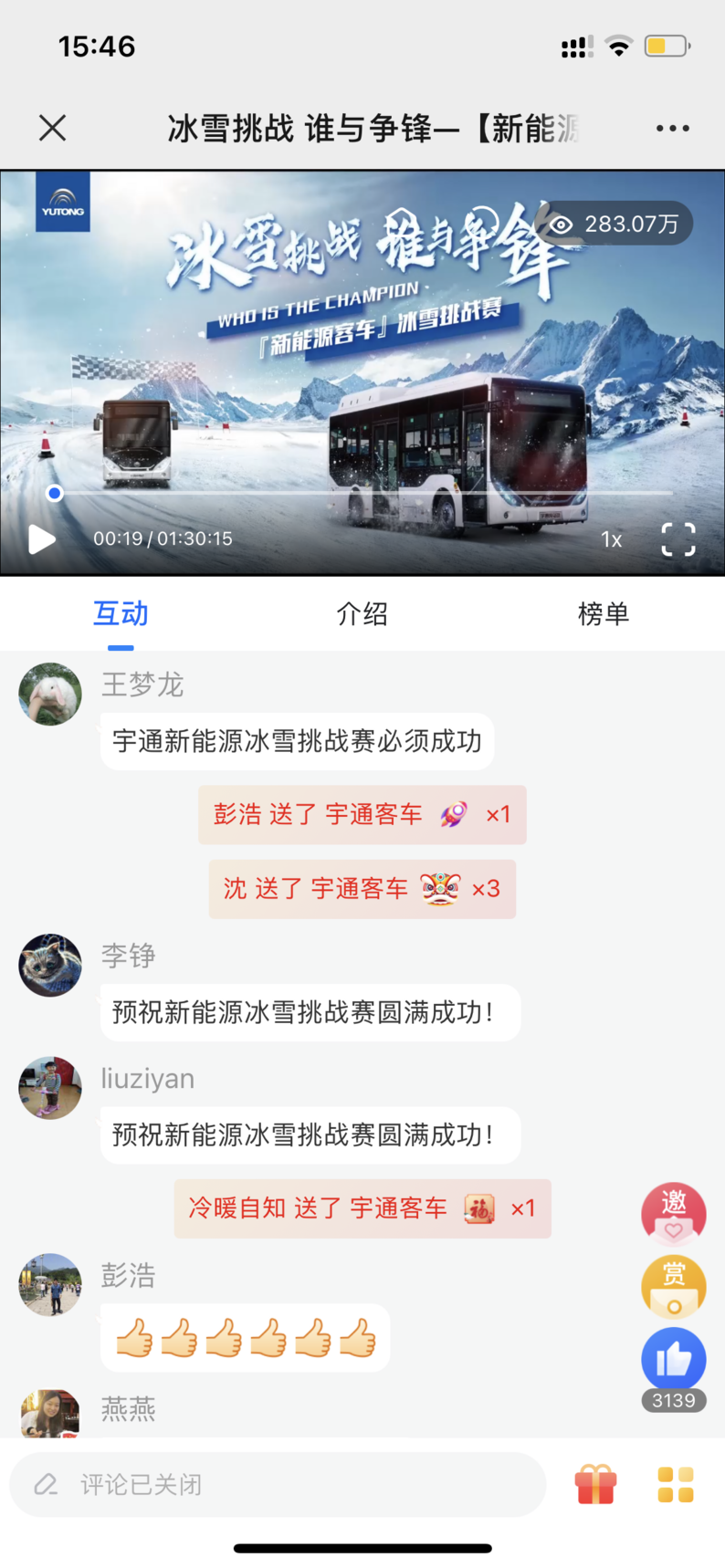Open 李铮's profile avatar
This screenshot has height=1568, width=725.
pyautogui.click(x=50, y=965)
